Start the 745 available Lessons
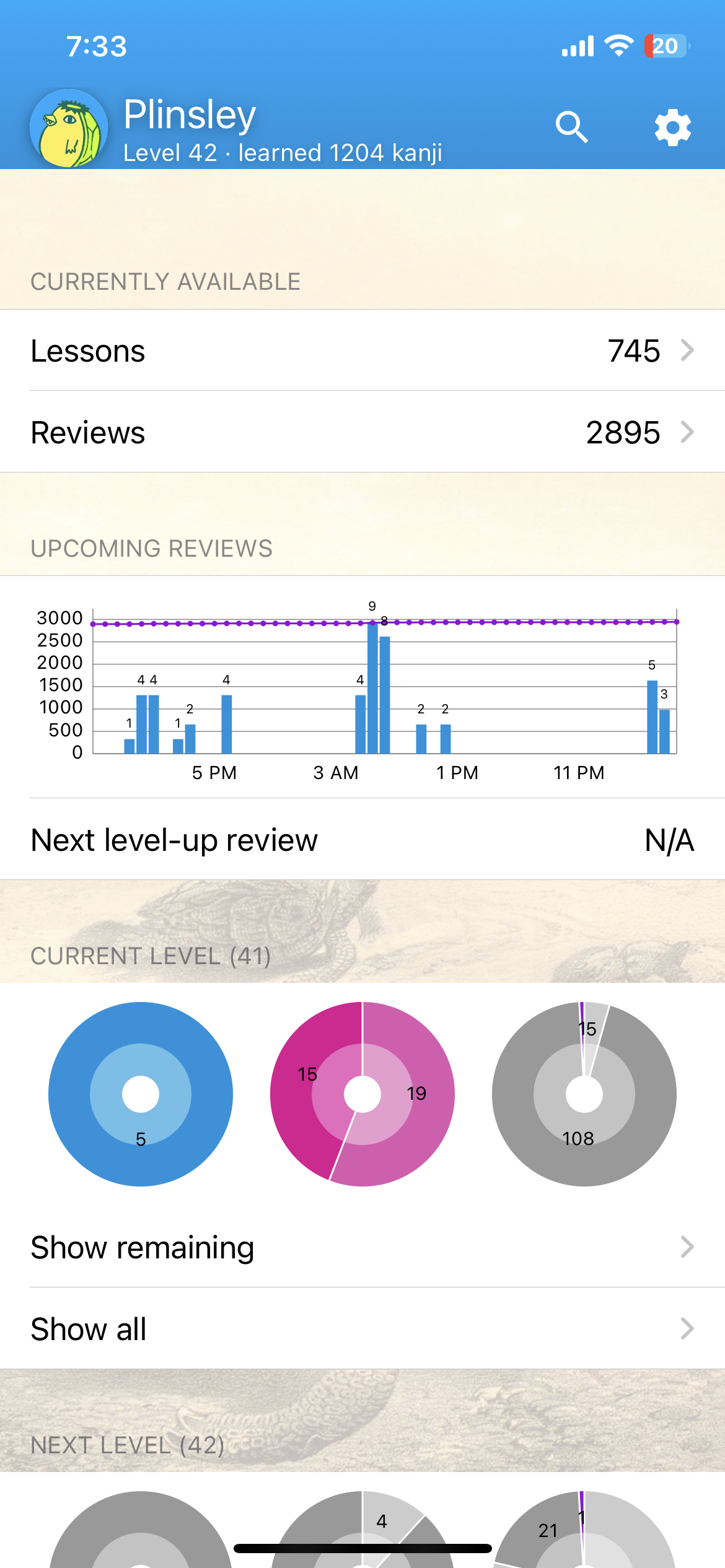Viewport: 725px width, 1568px height. coord(362,351)
